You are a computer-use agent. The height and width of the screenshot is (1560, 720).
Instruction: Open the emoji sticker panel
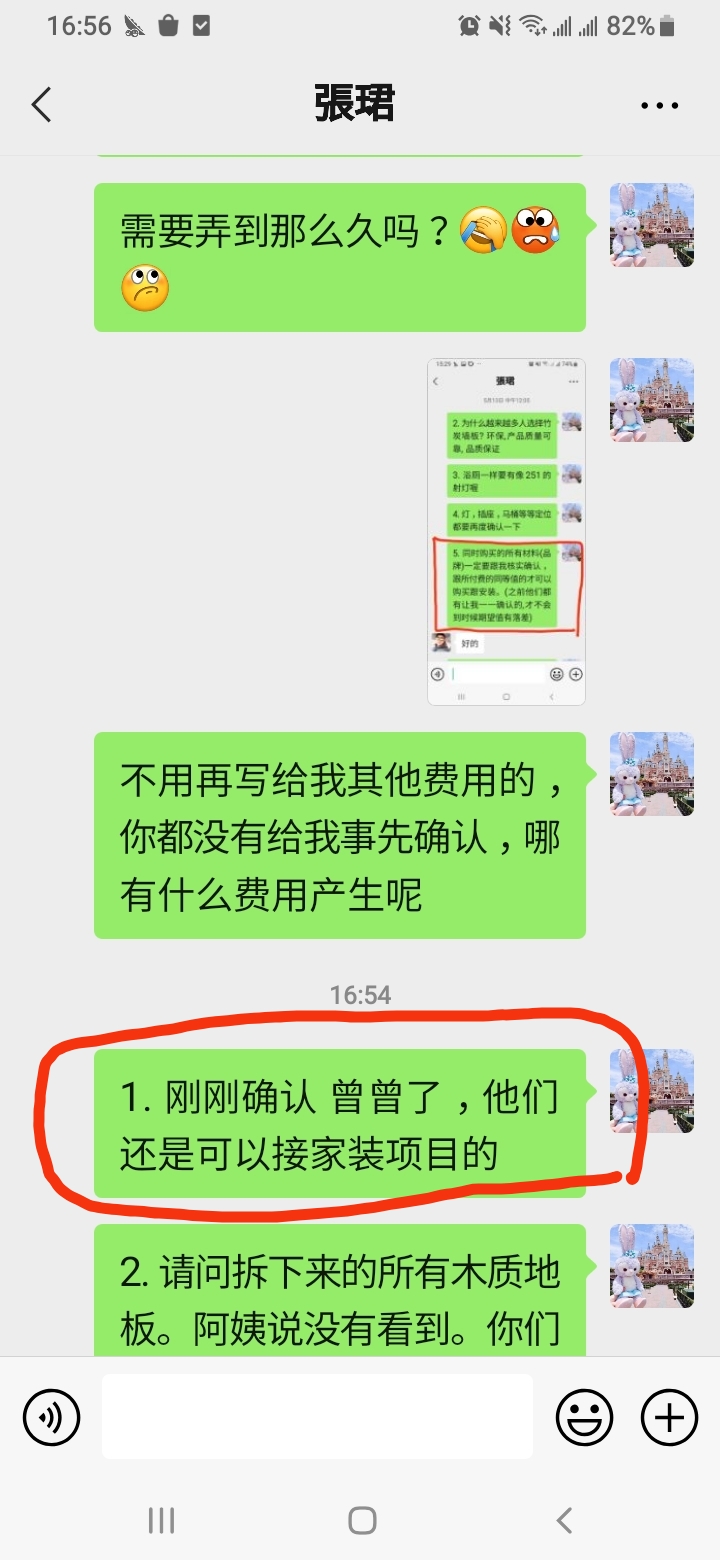(584, 1417)
